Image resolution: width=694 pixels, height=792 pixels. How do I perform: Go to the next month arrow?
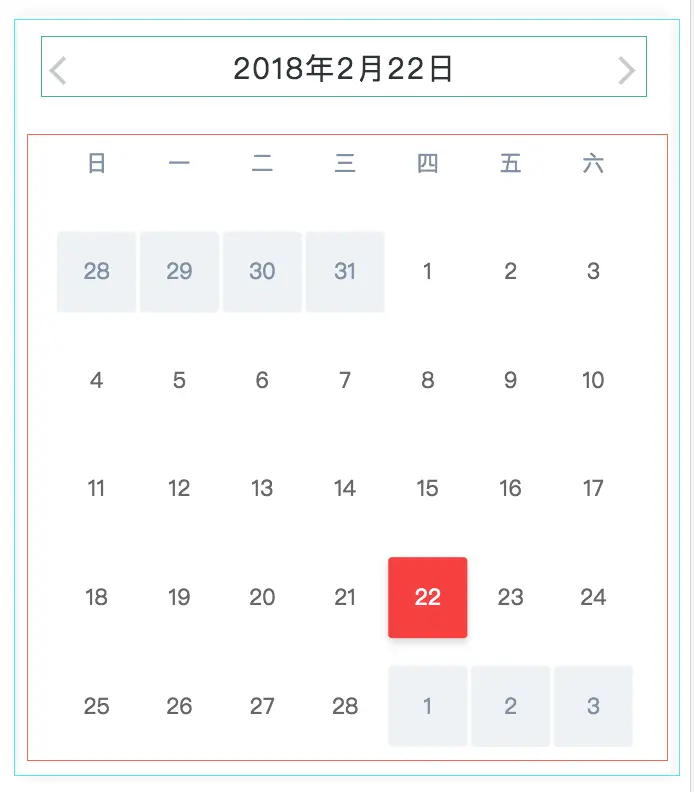pos(626,70)
